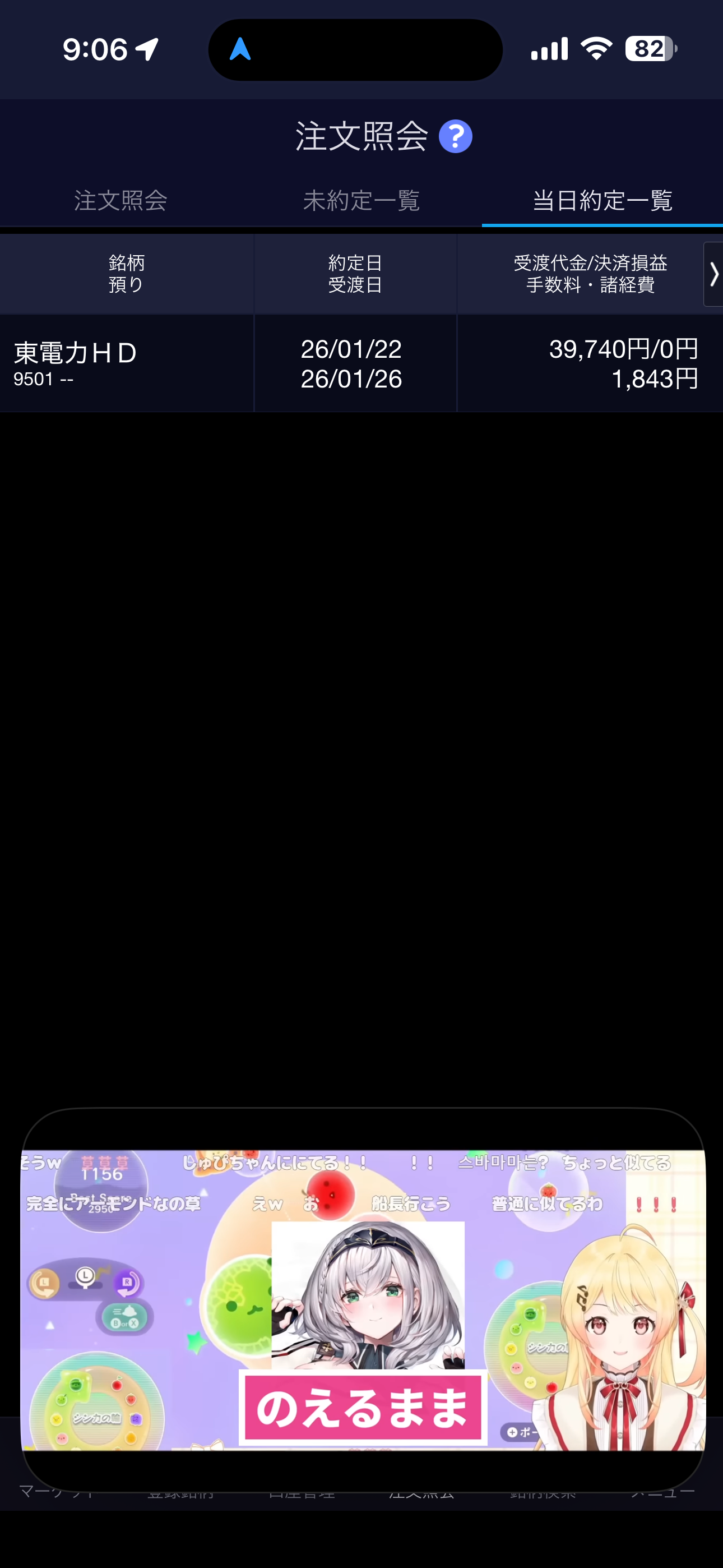Show more columns with the right chevron

click(713, 275)
